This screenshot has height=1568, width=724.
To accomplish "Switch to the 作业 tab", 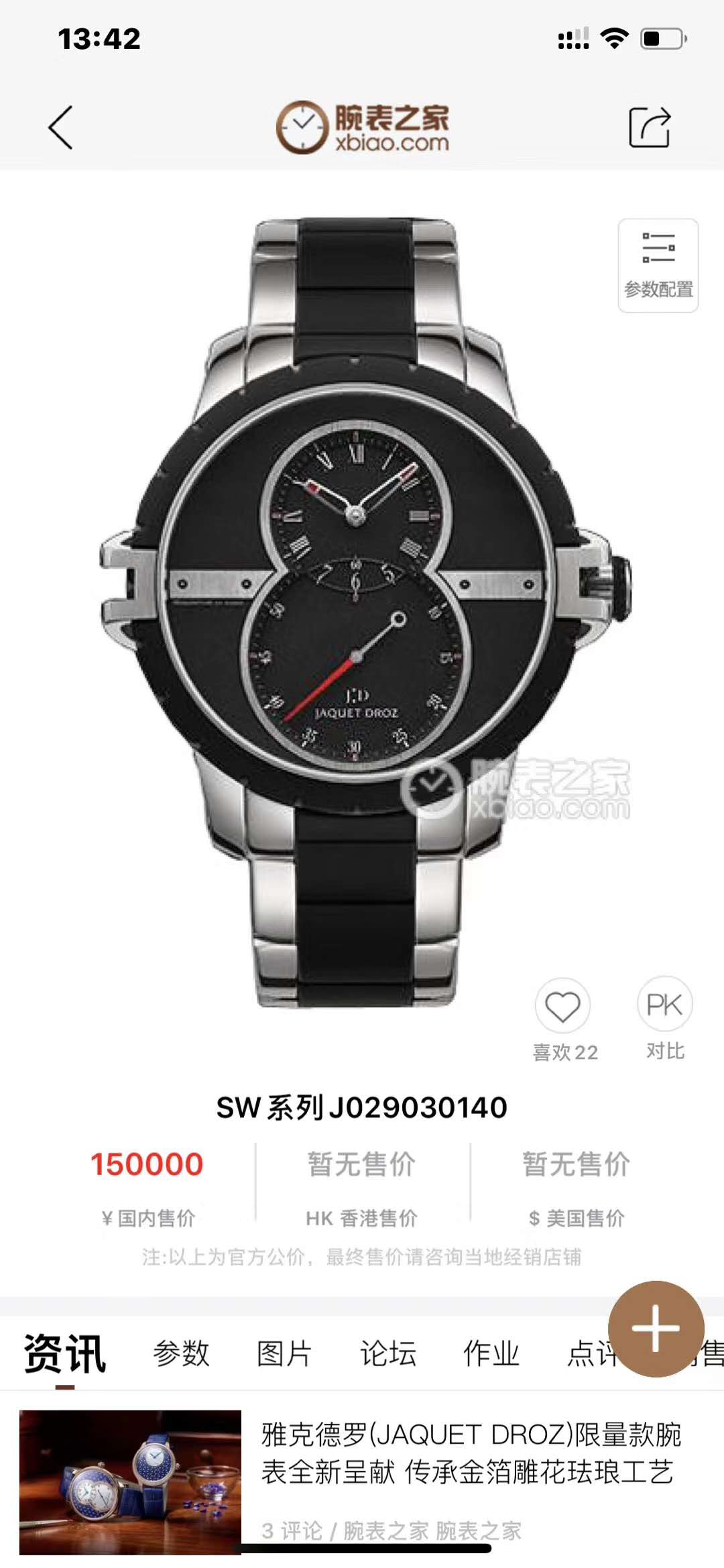I will coord(491,1353).
